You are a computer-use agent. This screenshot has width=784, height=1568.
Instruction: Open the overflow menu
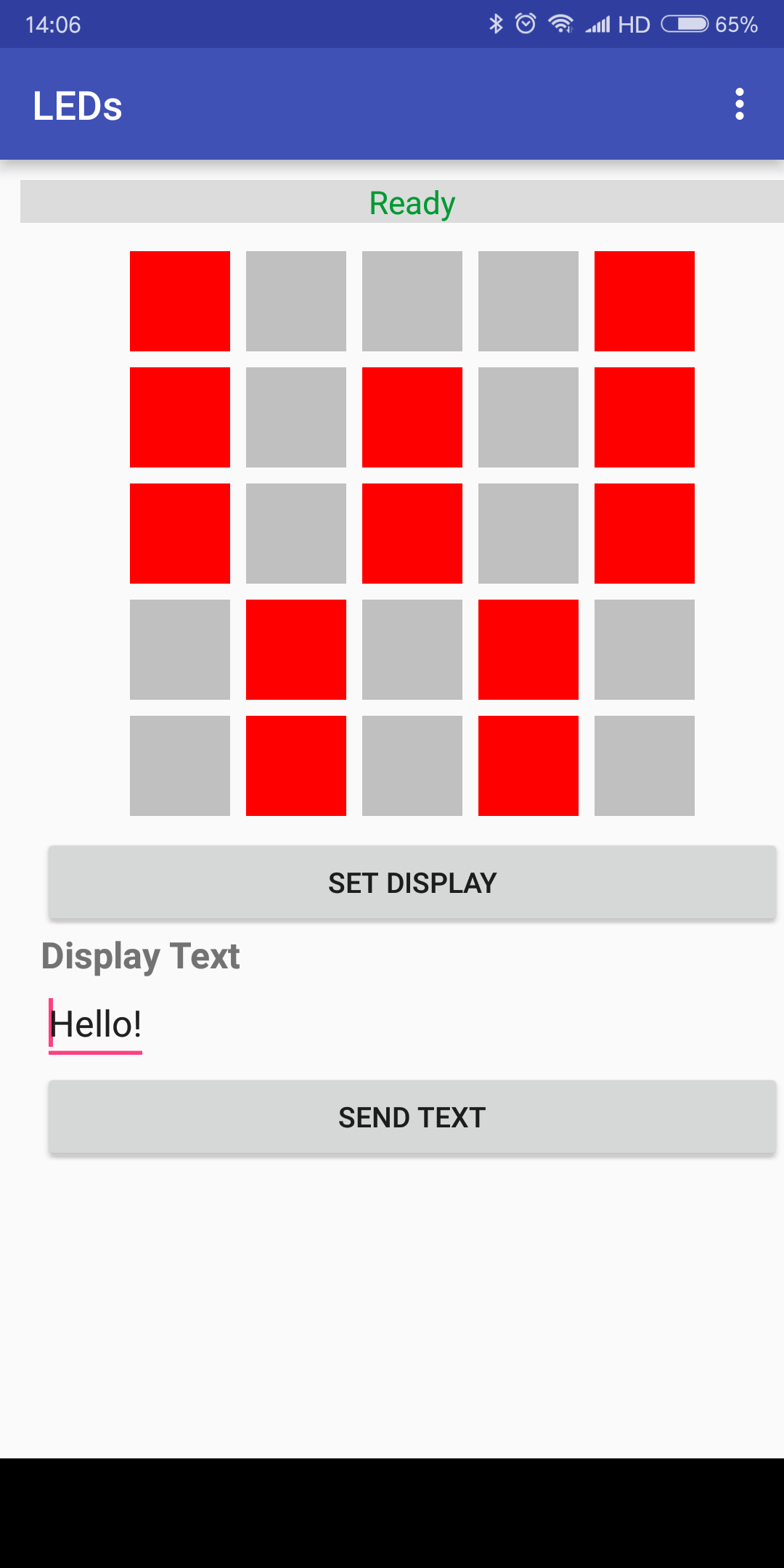pos(739,105)
